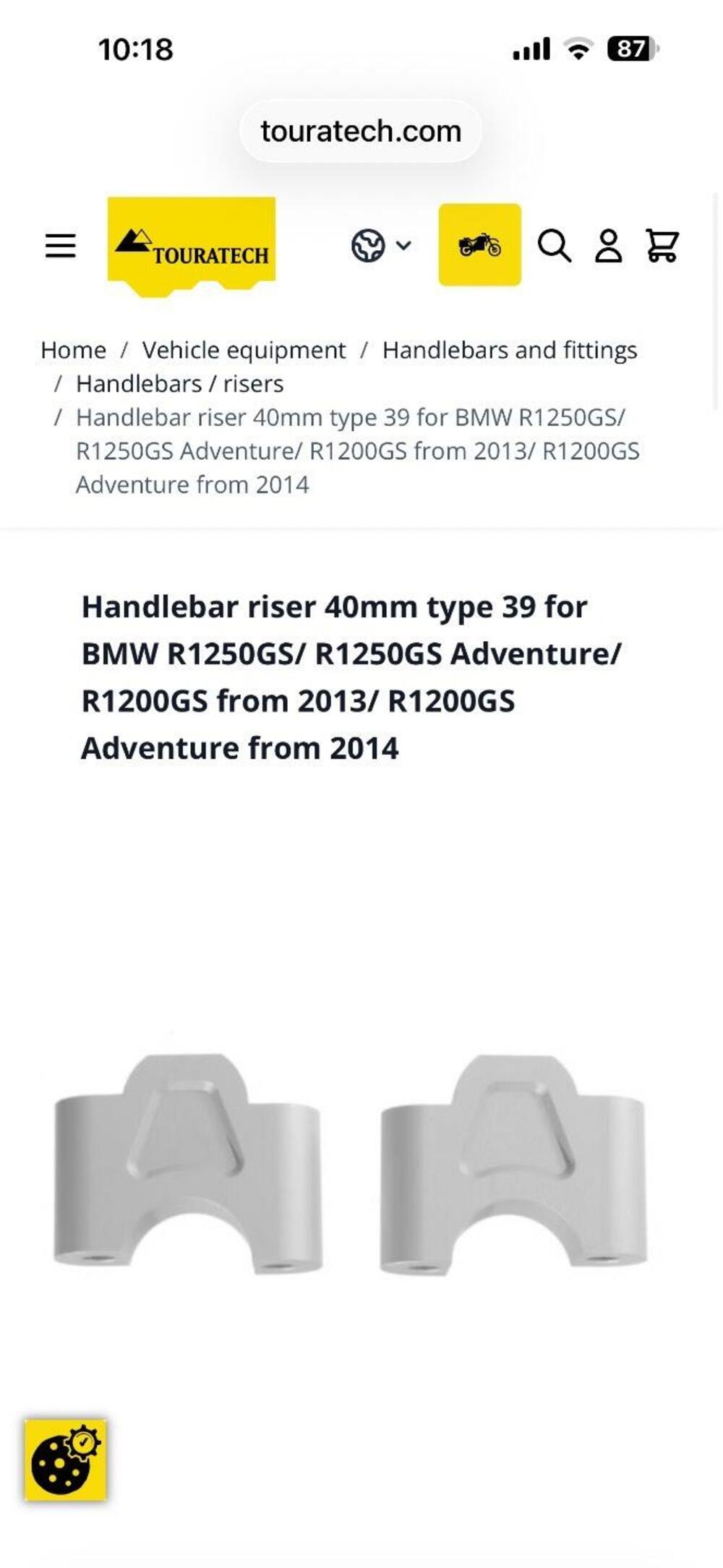
Task: Click the Touratech logo
Action: click(x=192, y=246)
